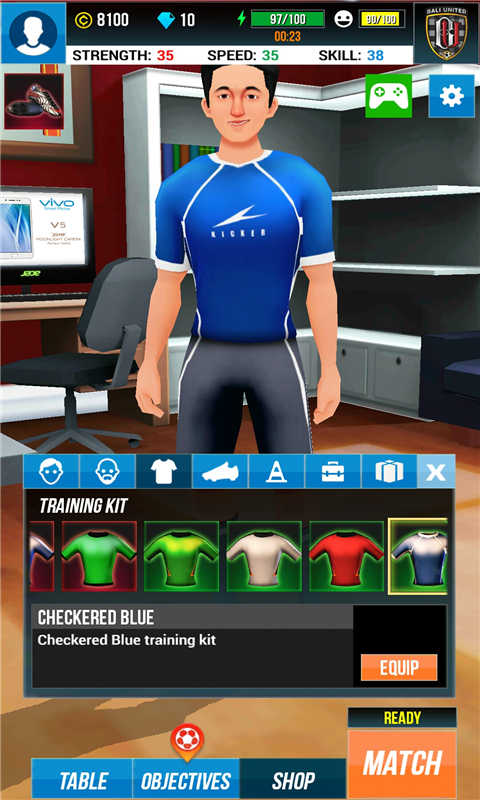Open the briefcase tab
This screenshot has width=480, height=800.
pyautogui.click(x=333, y=472)
